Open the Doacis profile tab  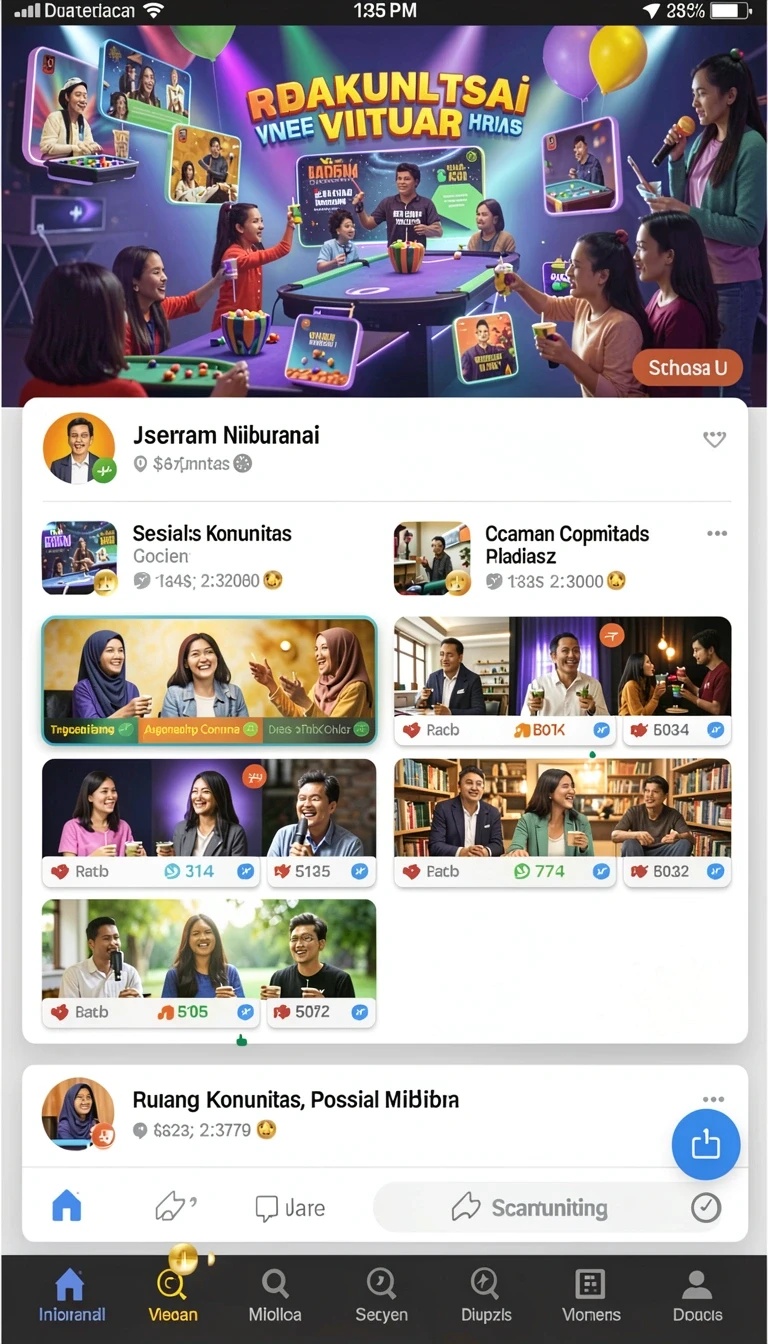pyautogui.click(x=697, y=1297)
